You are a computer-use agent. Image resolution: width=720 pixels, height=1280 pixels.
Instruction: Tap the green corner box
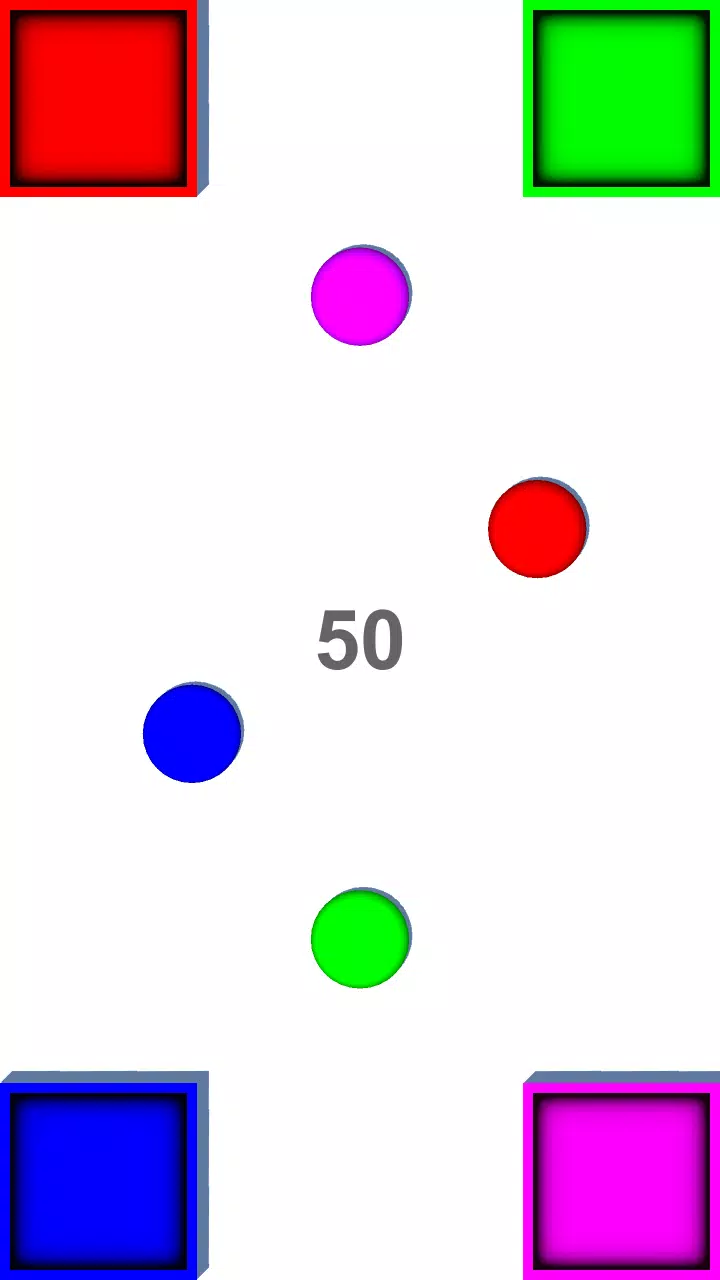pyautogui.click(x=621, y=98)
